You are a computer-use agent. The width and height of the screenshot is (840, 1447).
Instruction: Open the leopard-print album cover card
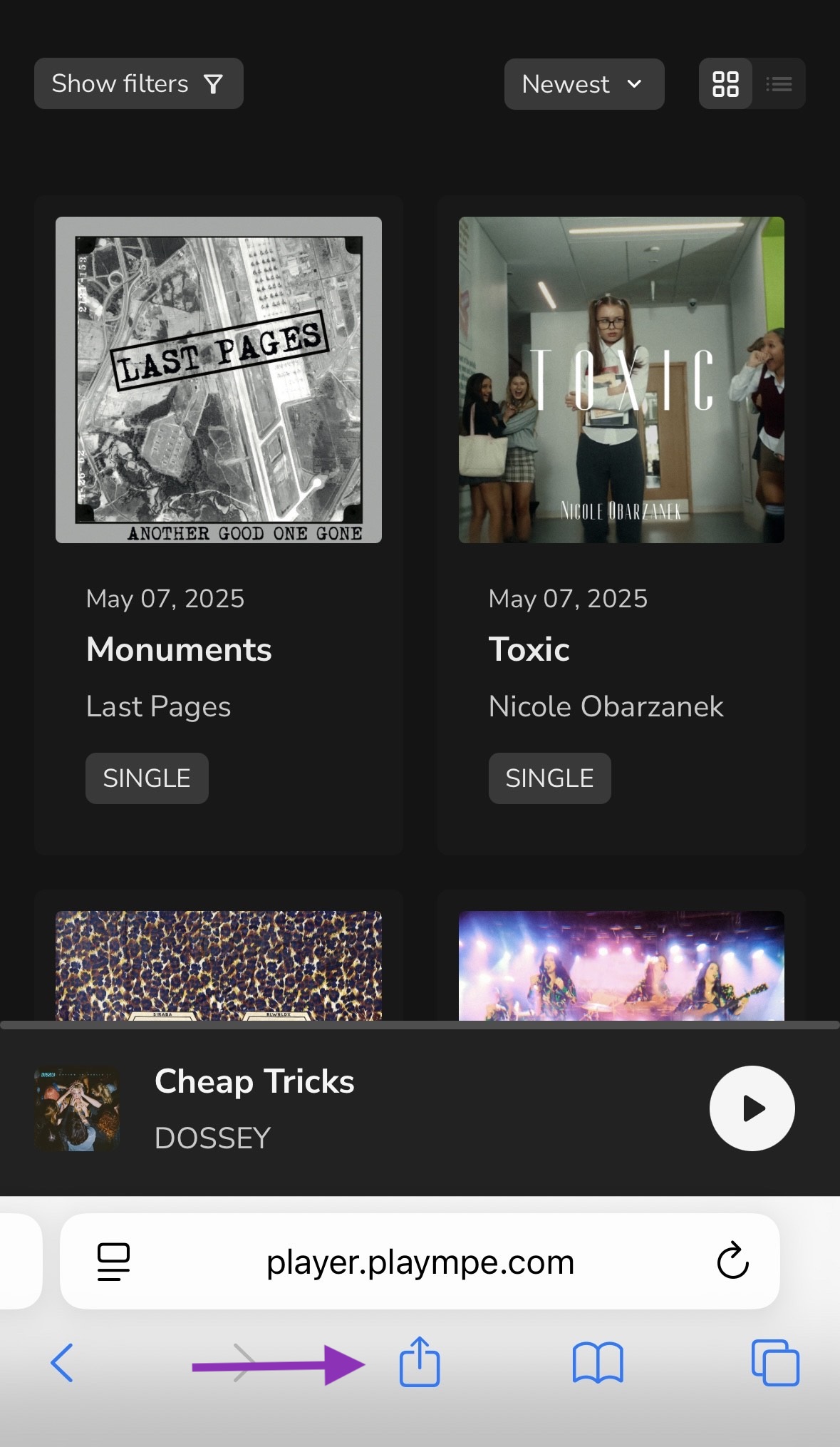pos(218,965)
